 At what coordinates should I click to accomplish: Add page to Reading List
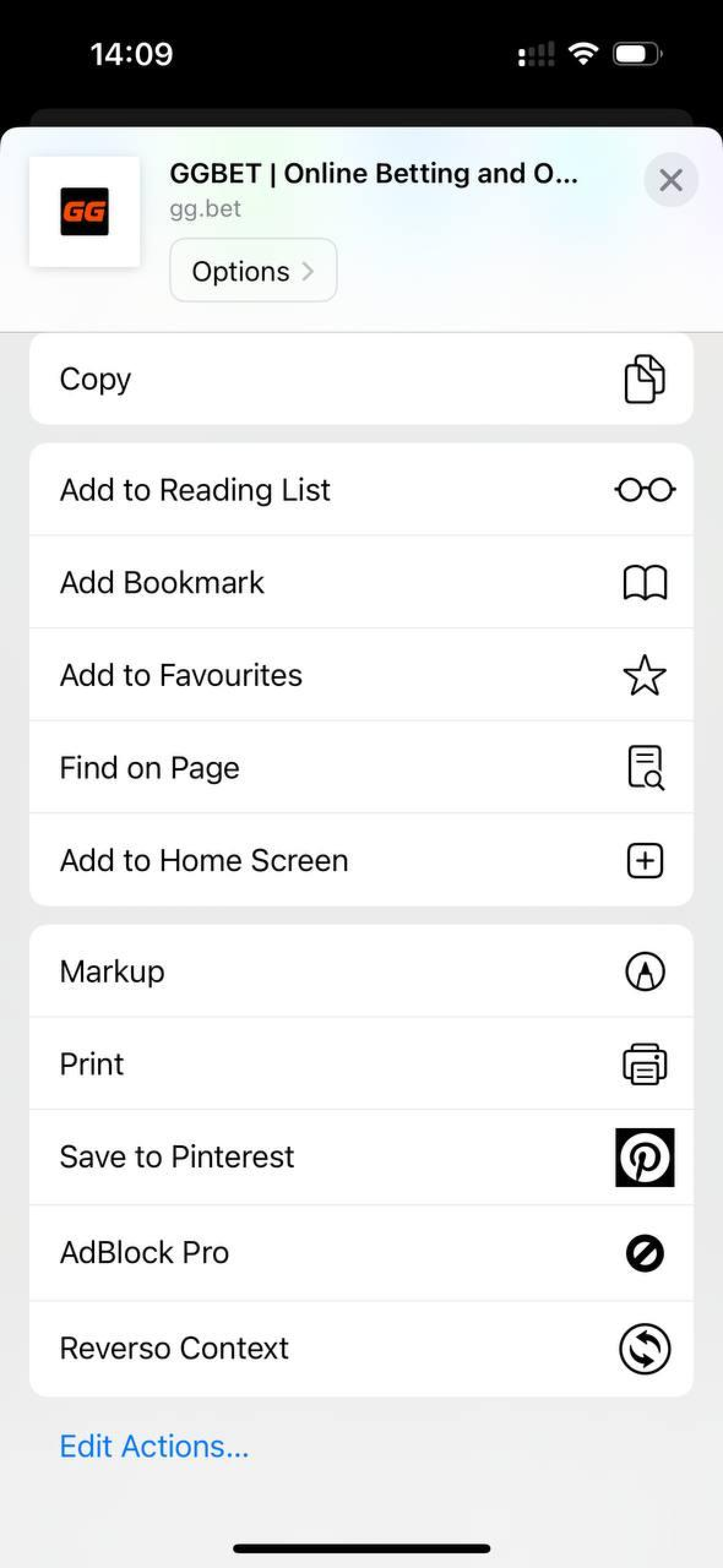click(x=361, y=490)
